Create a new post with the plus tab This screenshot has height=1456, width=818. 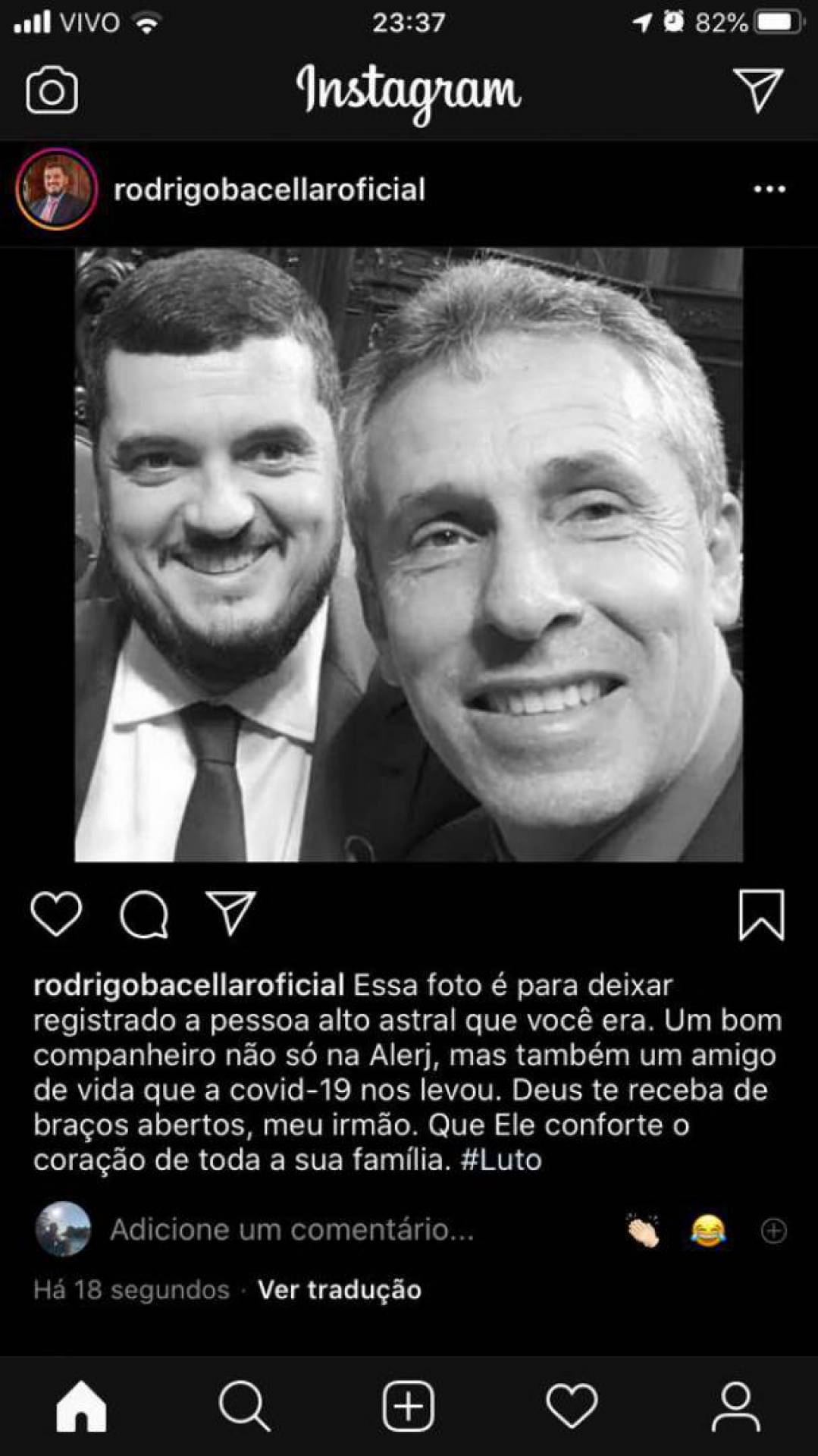click(x=409, y=1406)
